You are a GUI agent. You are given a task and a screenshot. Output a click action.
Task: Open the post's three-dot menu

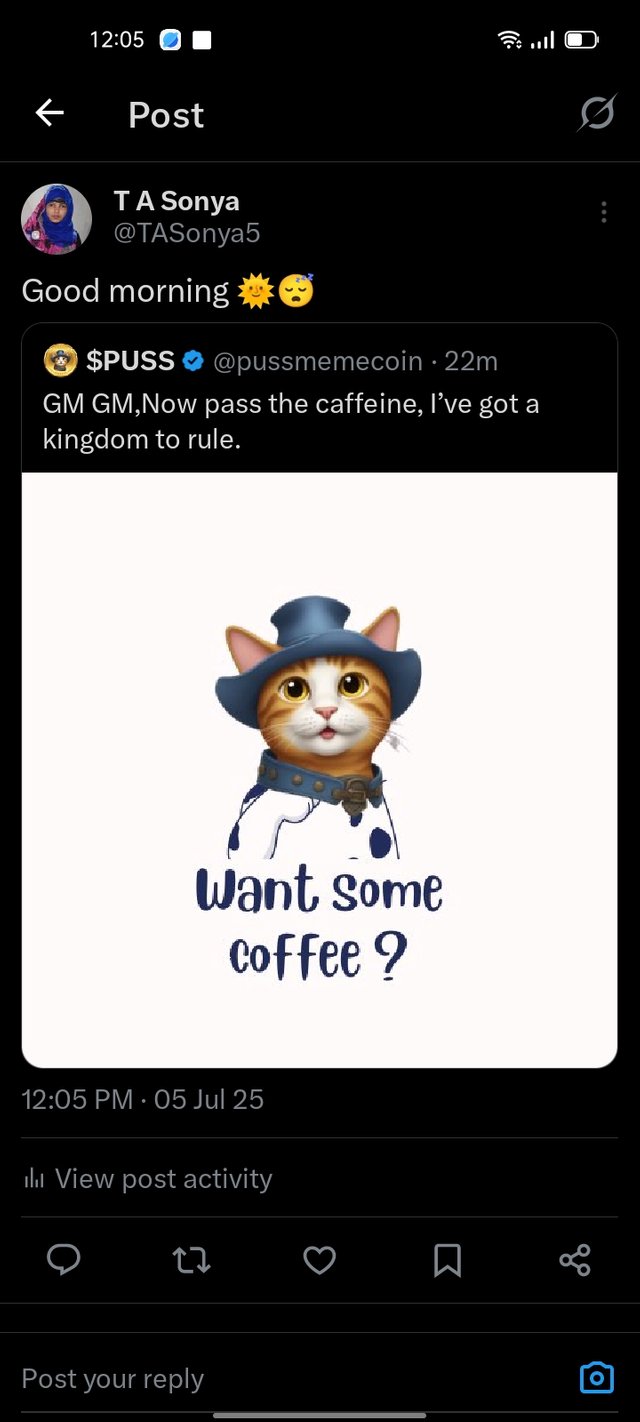pos(603,212)
